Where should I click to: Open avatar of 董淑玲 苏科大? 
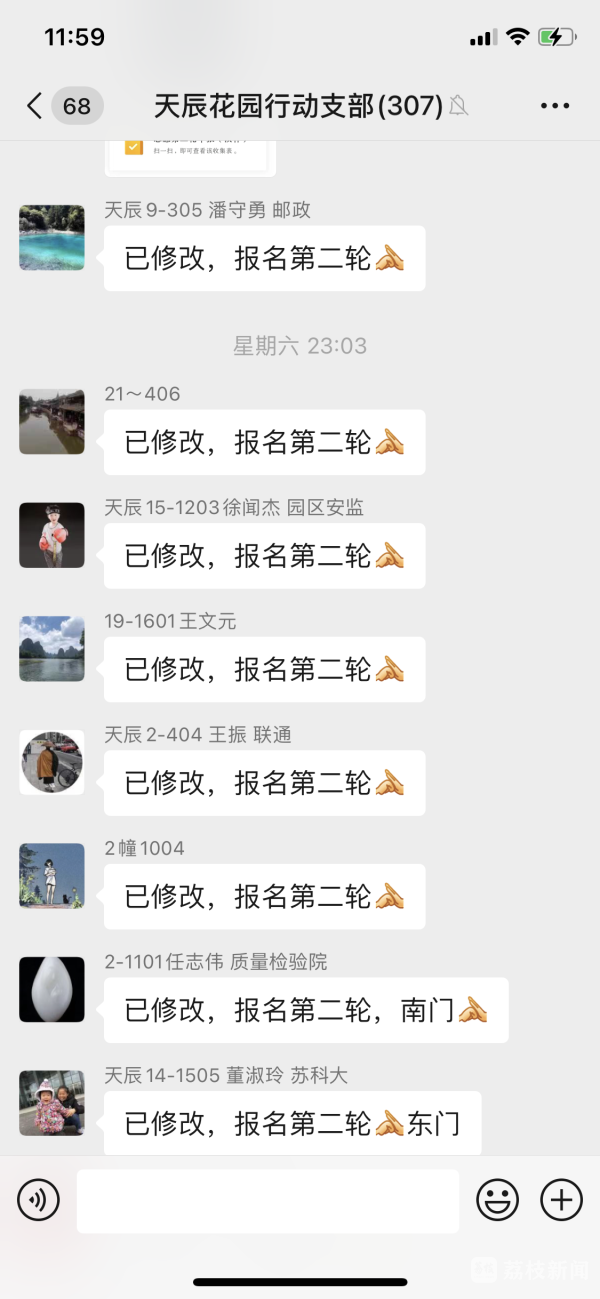[x=52, y=1103]
